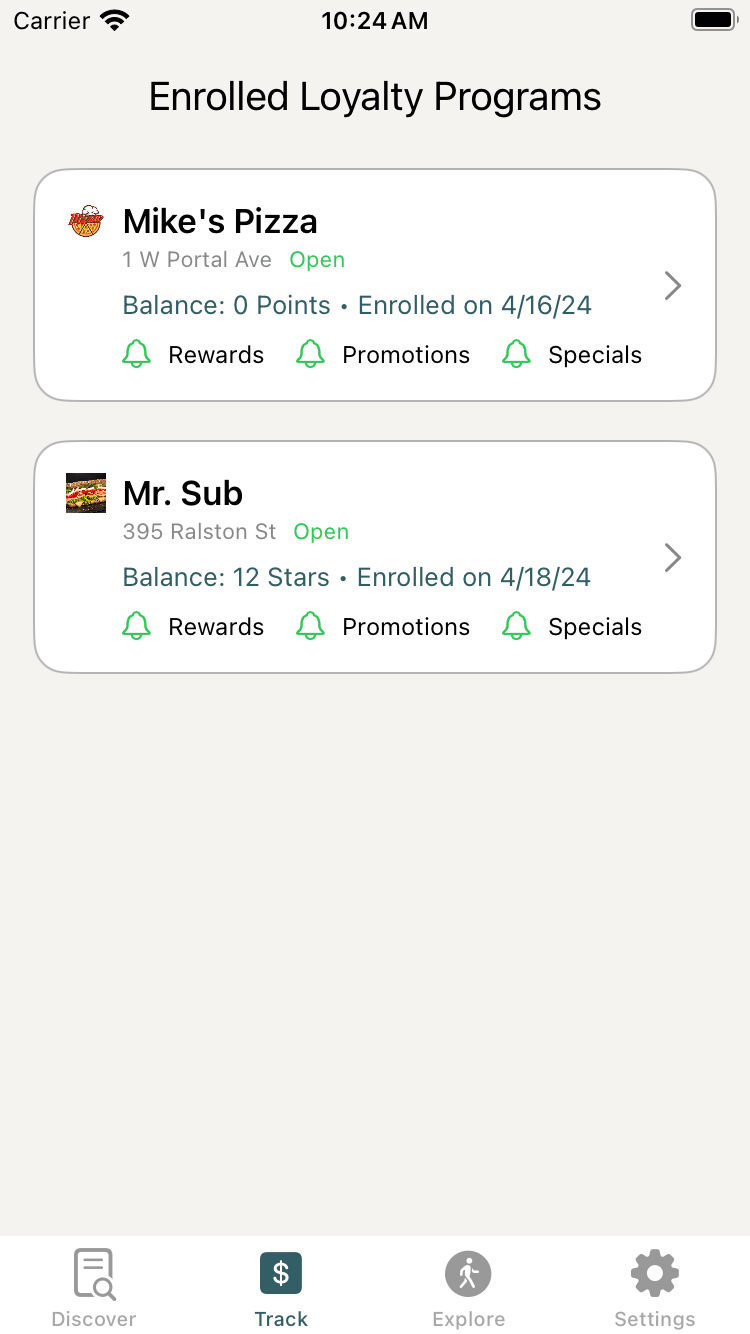Toggle Specials bell for Mike's Pizza
750x1334 pixels.
pyautogui.click(x=517, y=355)
